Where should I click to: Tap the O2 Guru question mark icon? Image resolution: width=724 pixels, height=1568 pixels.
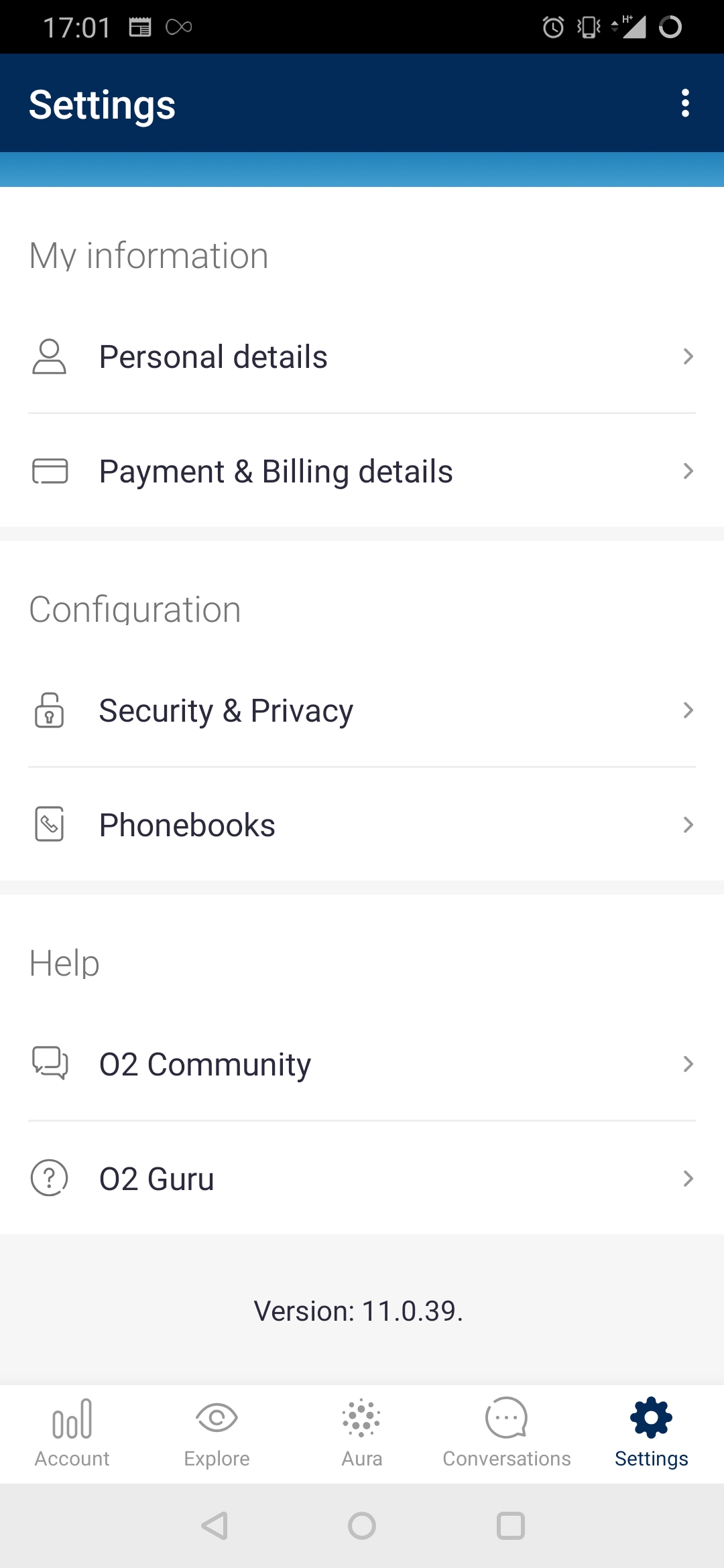[x=49, y=1177]
